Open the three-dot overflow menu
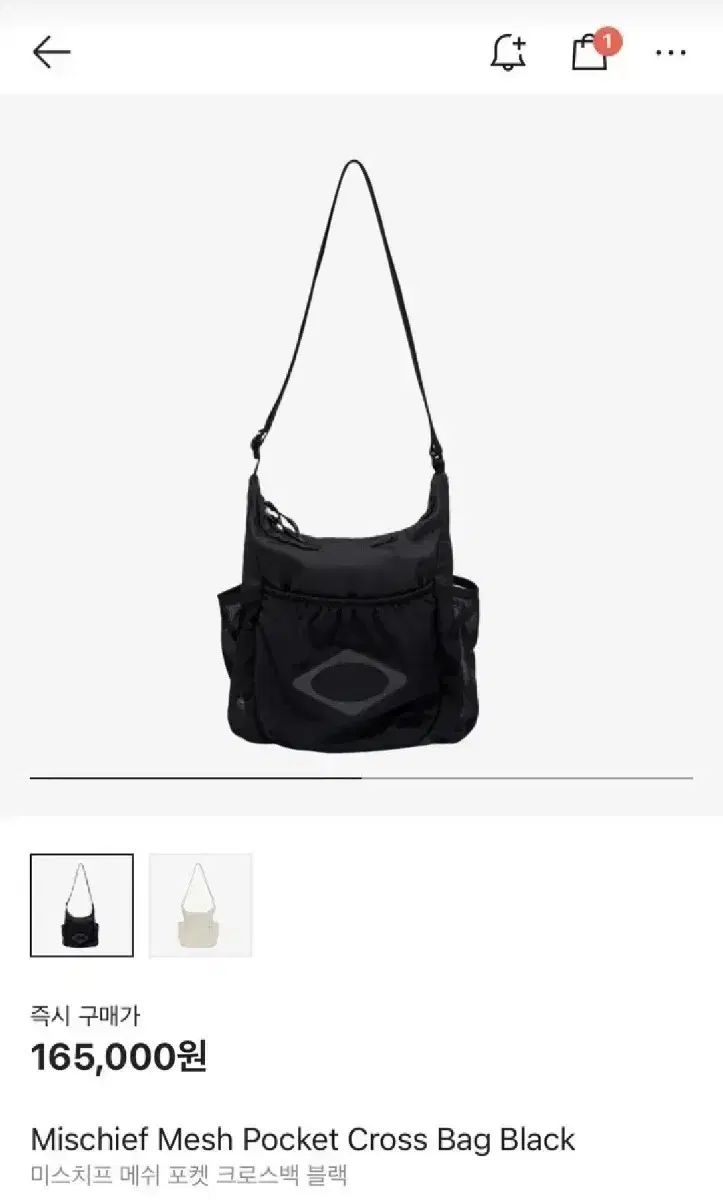Screen dimensions: 723x1200 pos(670,52)
